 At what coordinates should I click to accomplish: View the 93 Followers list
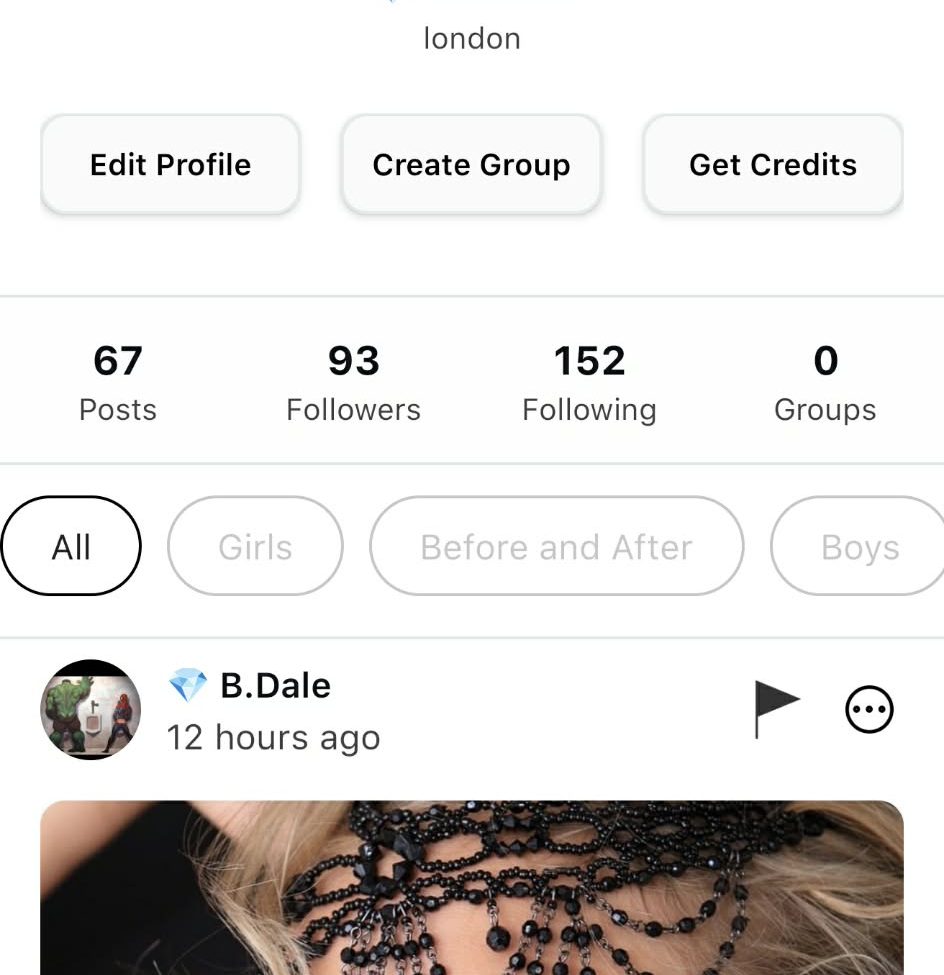tap(353, 382)
